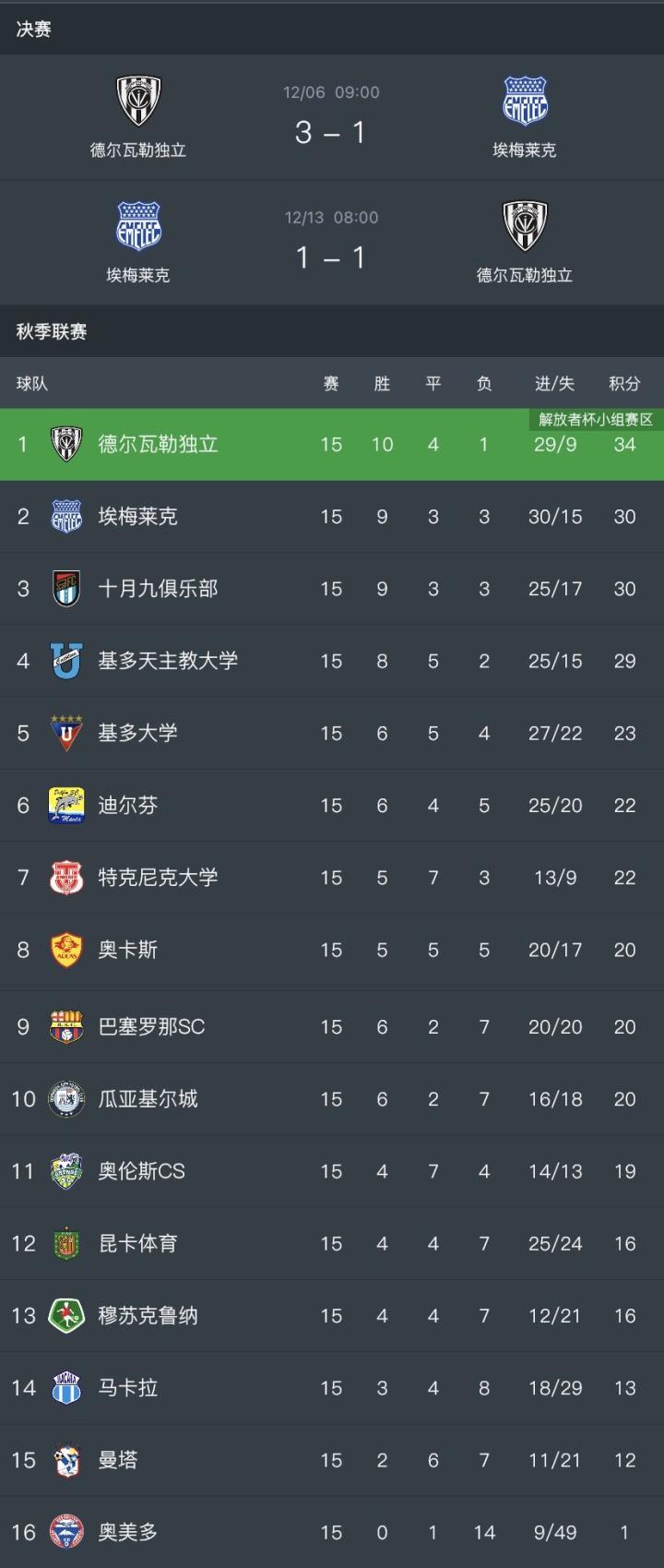
Task: Open the 马卡拉 team row
Action: [332, 1388]
